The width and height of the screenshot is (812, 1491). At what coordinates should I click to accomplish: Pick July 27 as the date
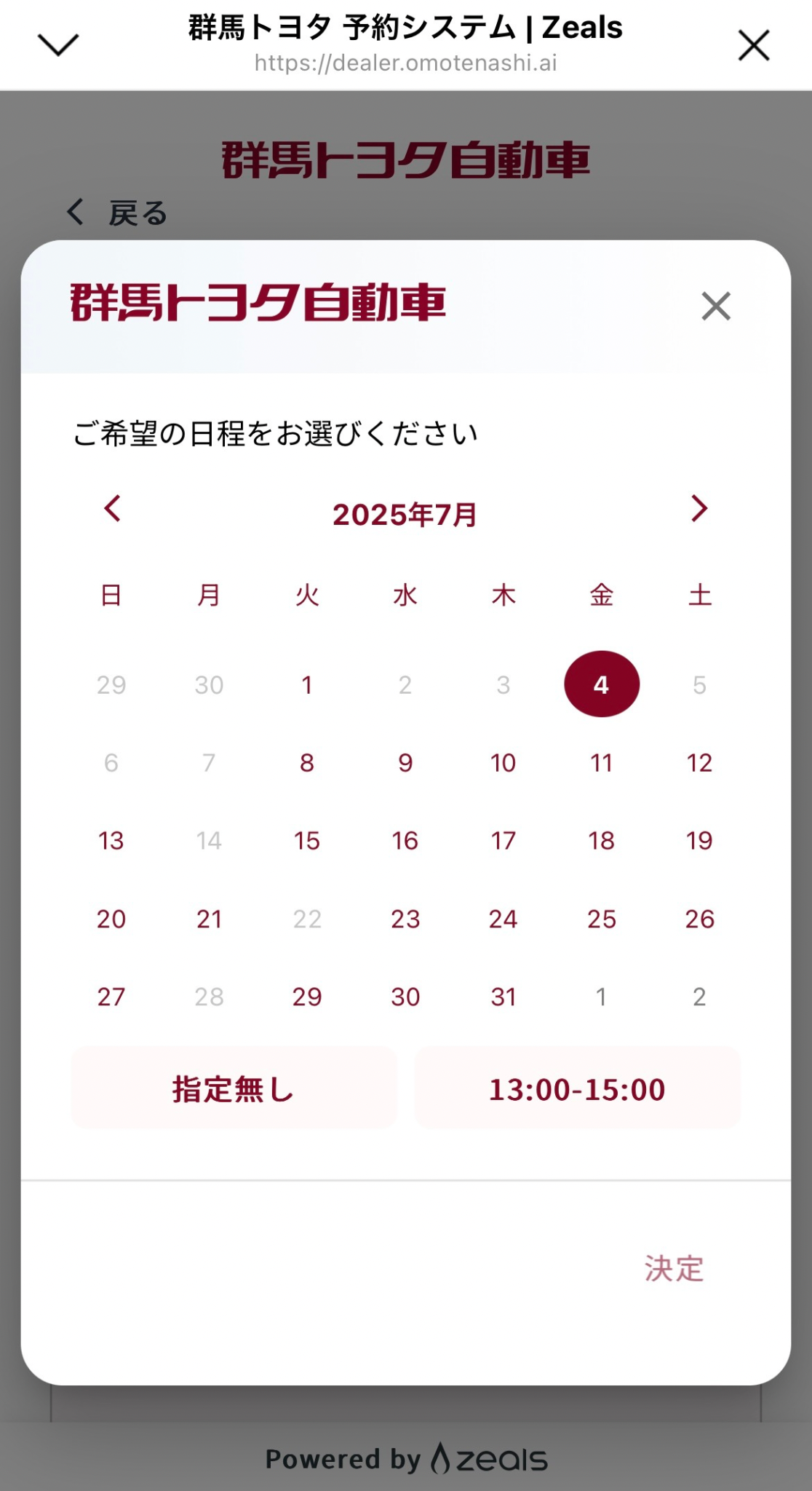[x=111, y=997]
